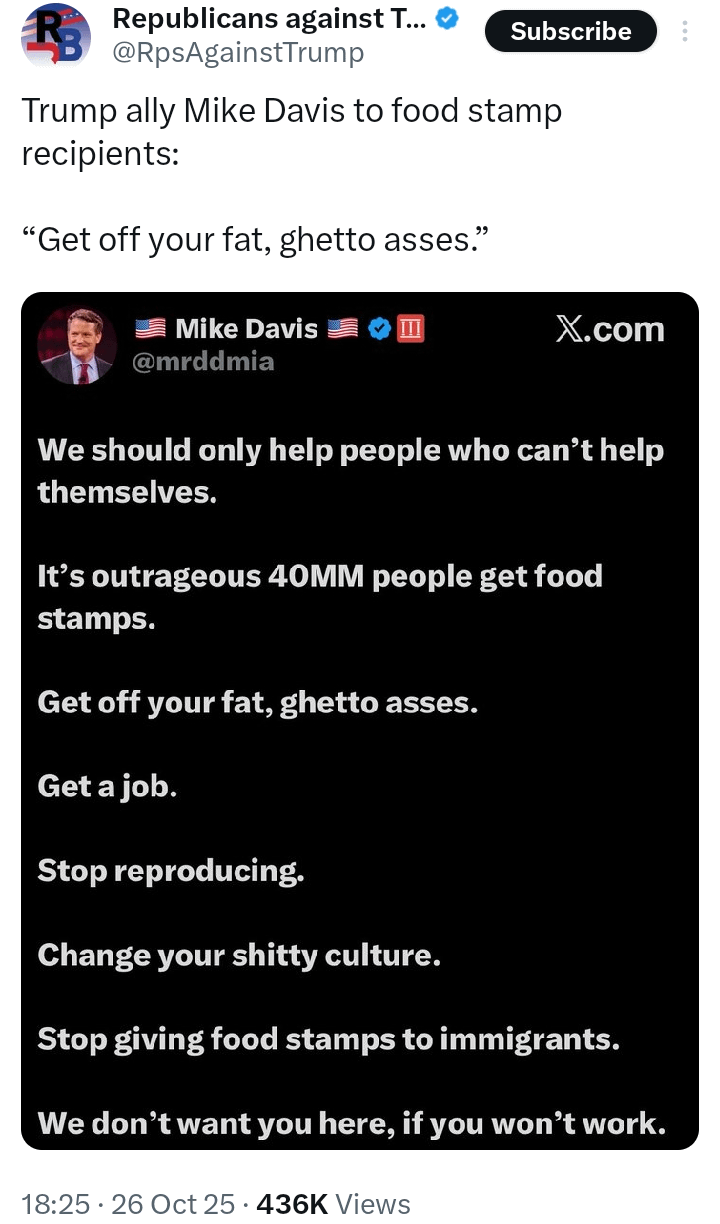Open the Republicans against Trump profile avatar
Viewport: 720px width, 1224px height.
(56, 34)
